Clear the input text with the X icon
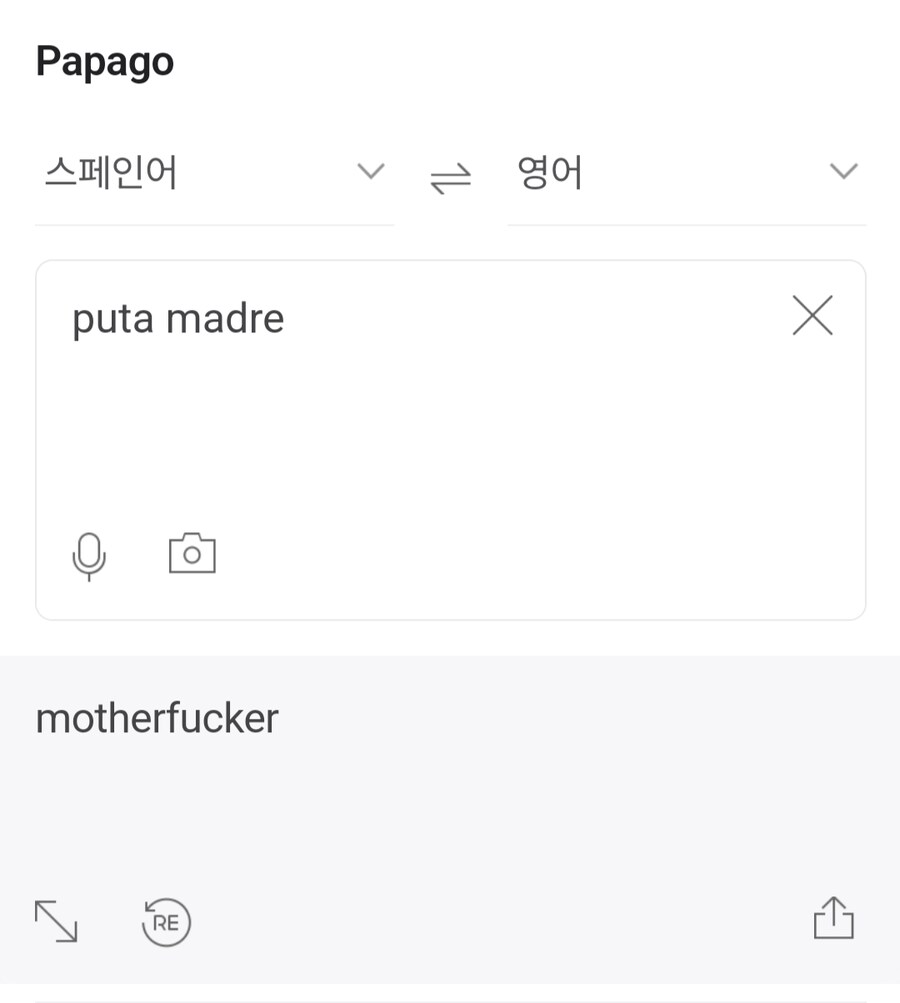The width and height of the screenshot is (900, 1003). [812, 315]
